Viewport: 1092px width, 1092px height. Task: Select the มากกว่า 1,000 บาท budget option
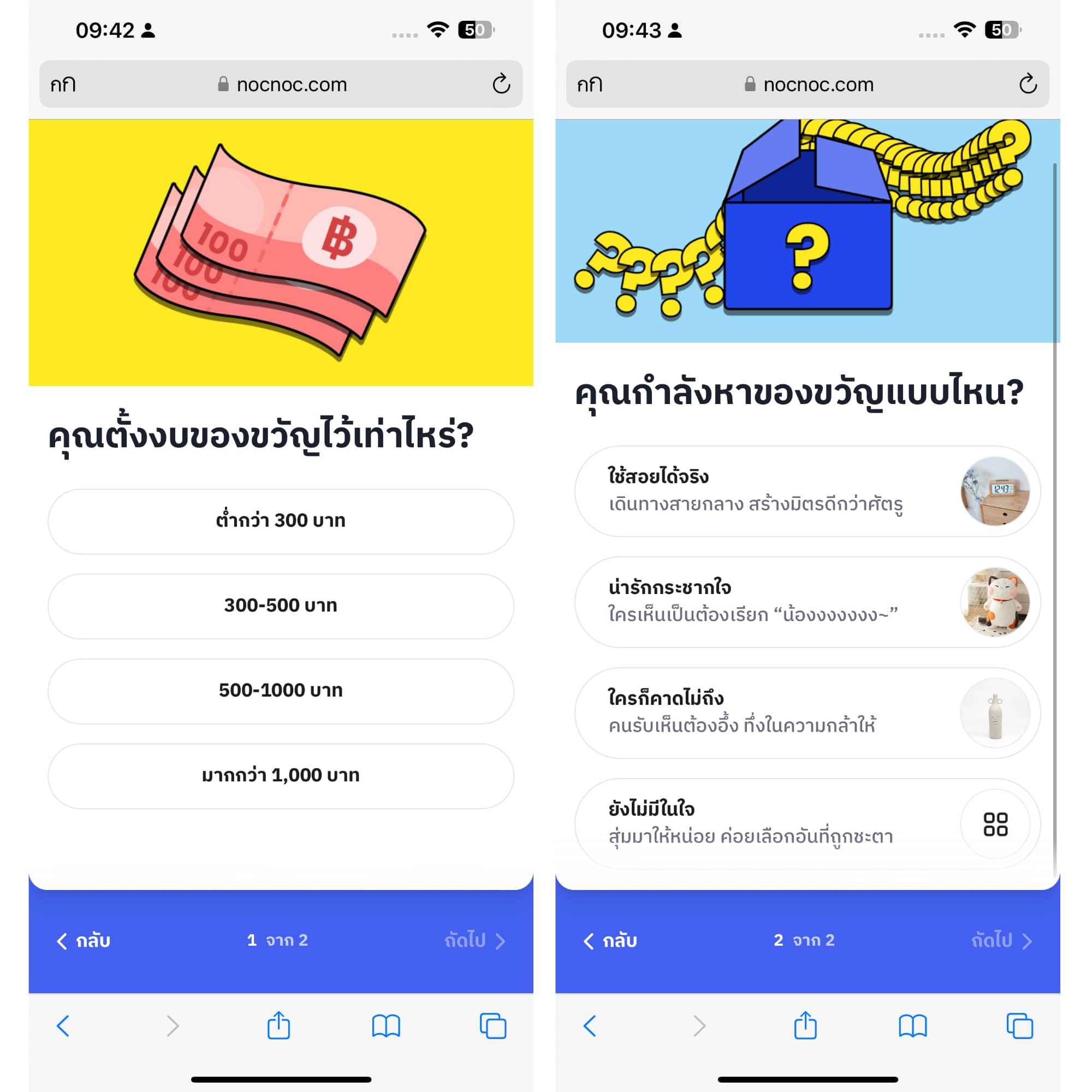pyautogui.click(x=280, y=775)
